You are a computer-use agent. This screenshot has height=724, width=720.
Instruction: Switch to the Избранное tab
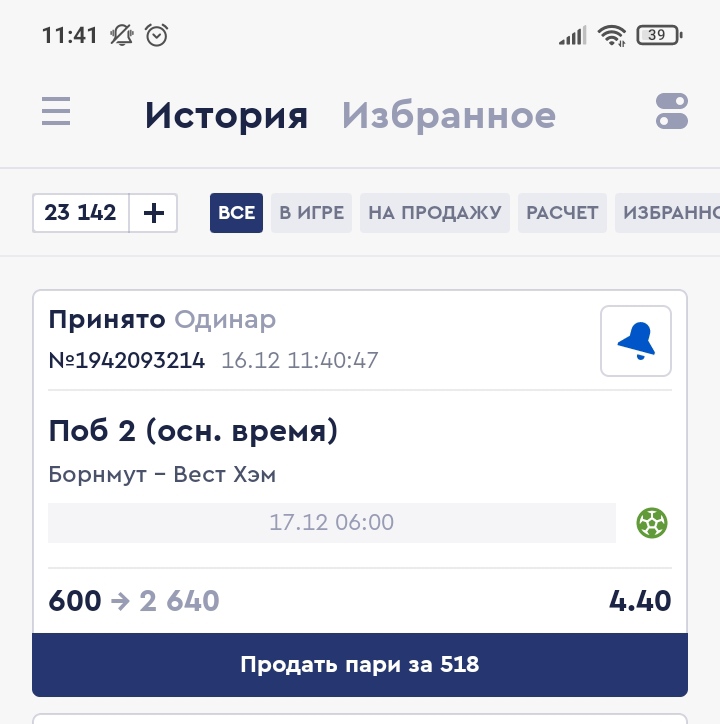pos(449,116)
